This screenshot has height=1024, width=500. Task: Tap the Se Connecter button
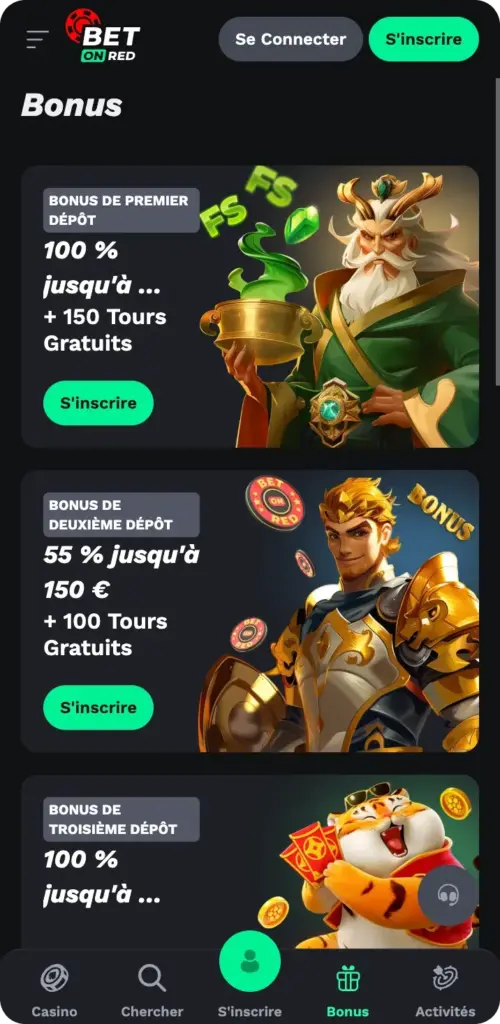coord(290,39)
